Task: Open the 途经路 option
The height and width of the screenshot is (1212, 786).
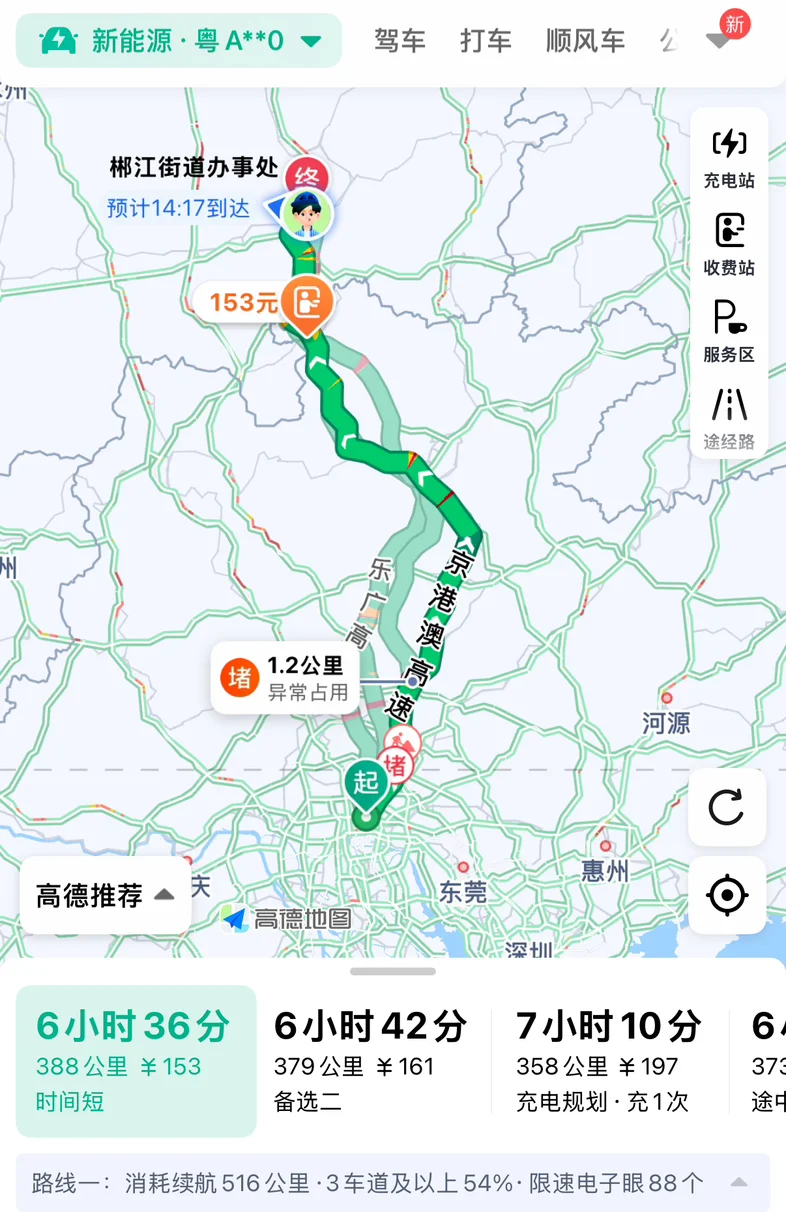Action: (729, 418)
